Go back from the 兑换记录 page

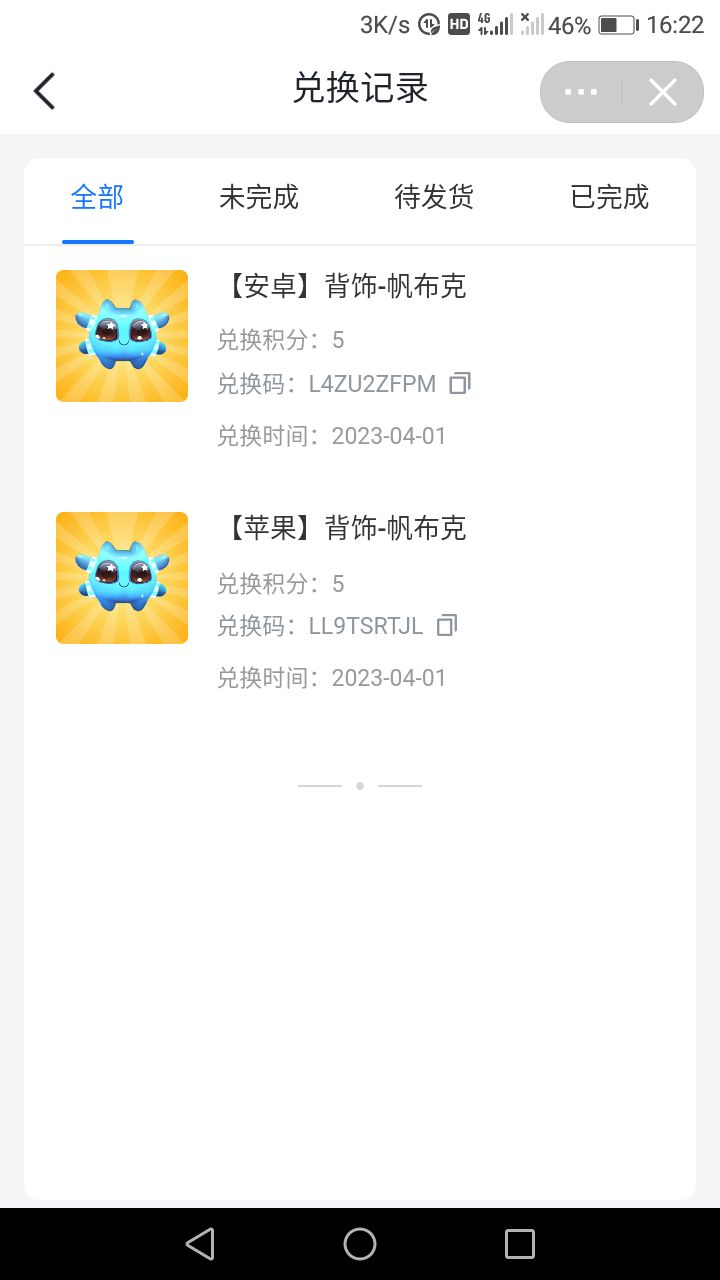click(x=44, y=91)
